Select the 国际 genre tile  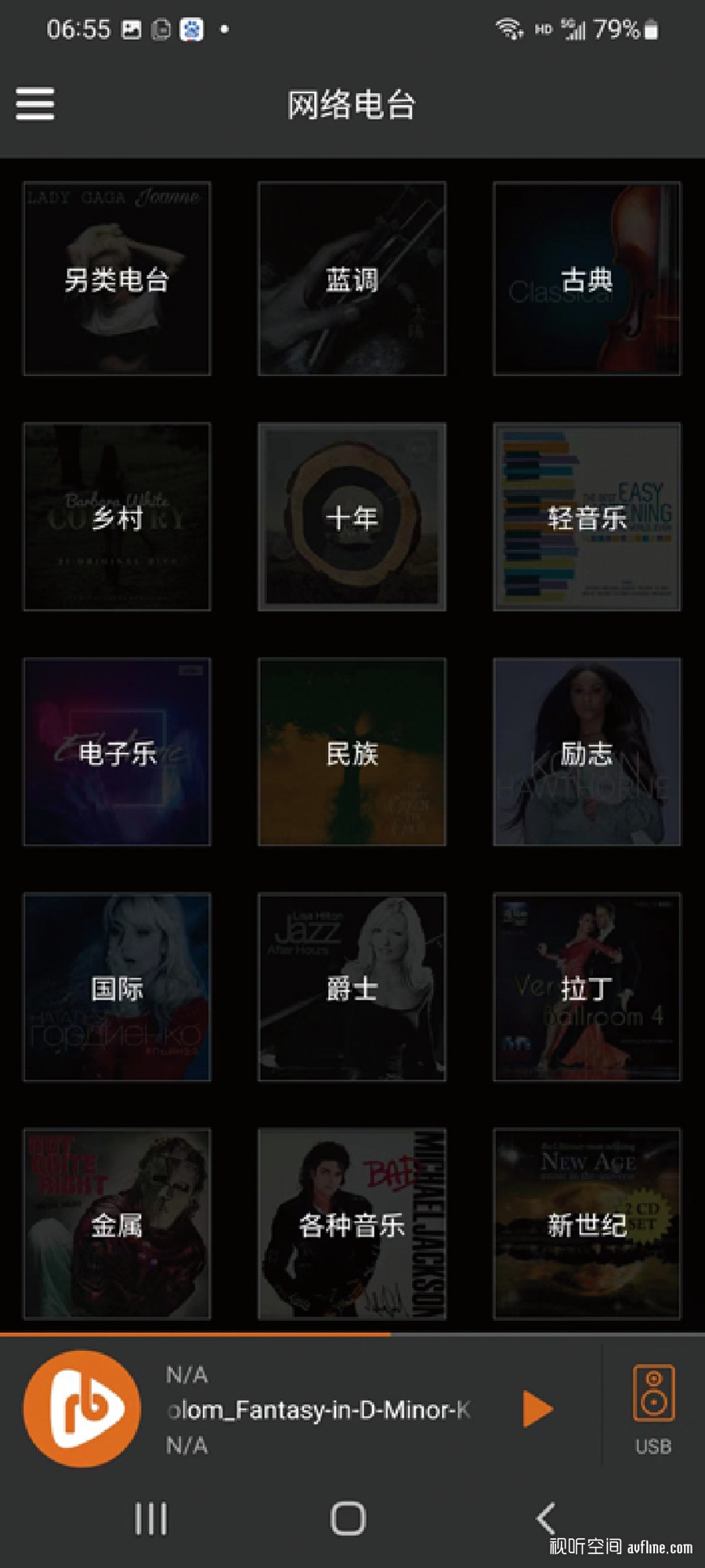(117, 987)
